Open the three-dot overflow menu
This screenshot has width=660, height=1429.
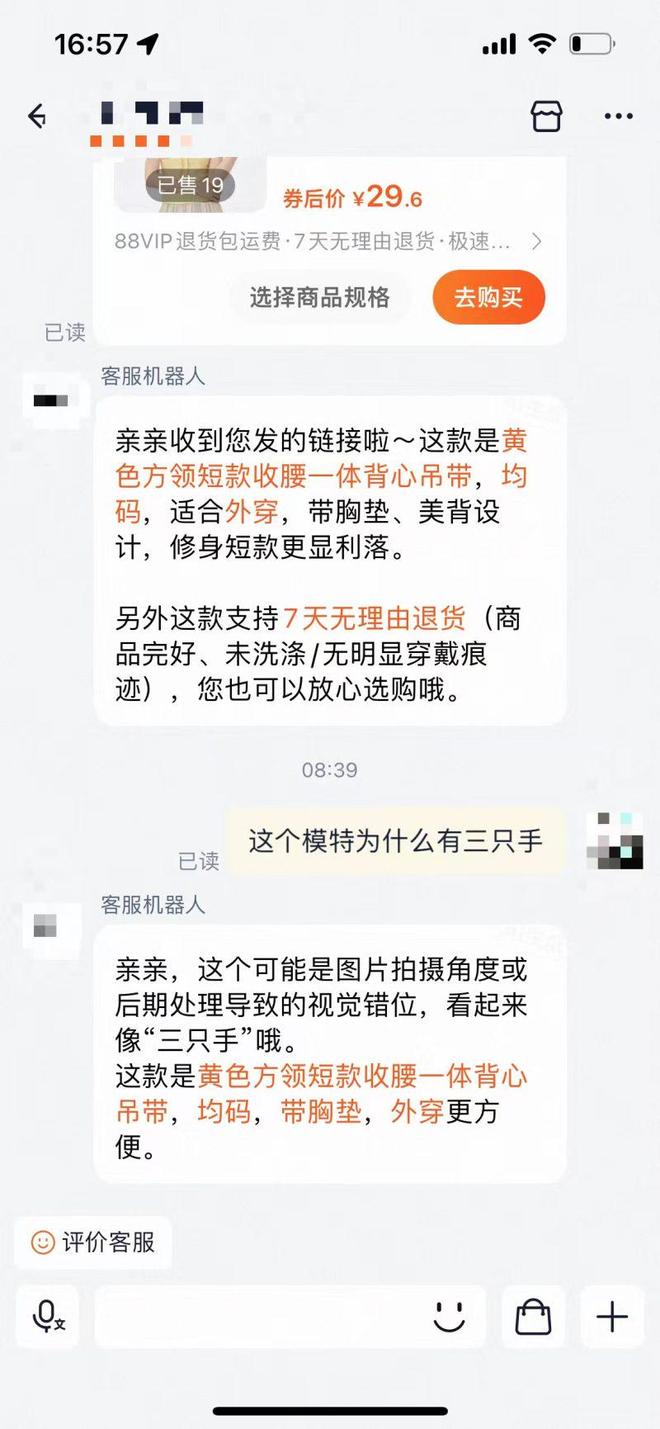click(x=618, y=117)
